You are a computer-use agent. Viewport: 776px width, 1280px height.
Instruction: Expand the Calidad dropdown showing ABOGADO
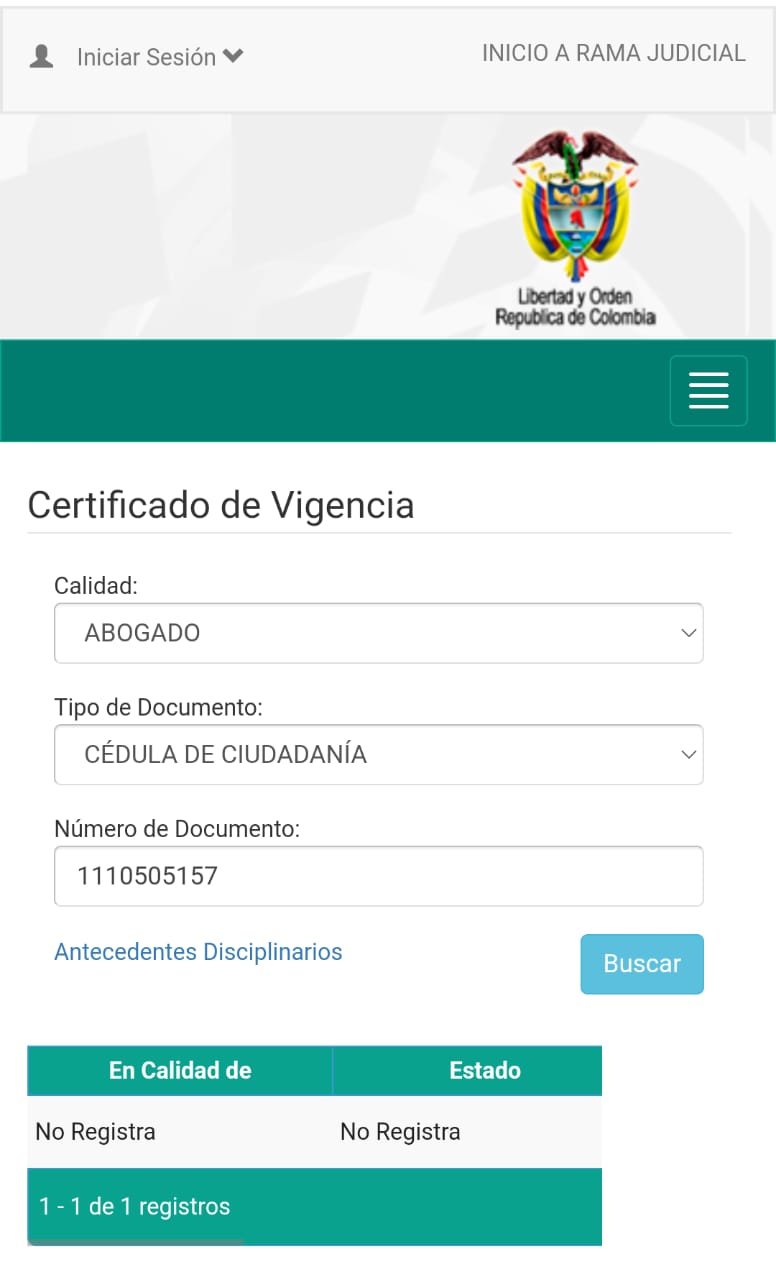pos(378,633)
